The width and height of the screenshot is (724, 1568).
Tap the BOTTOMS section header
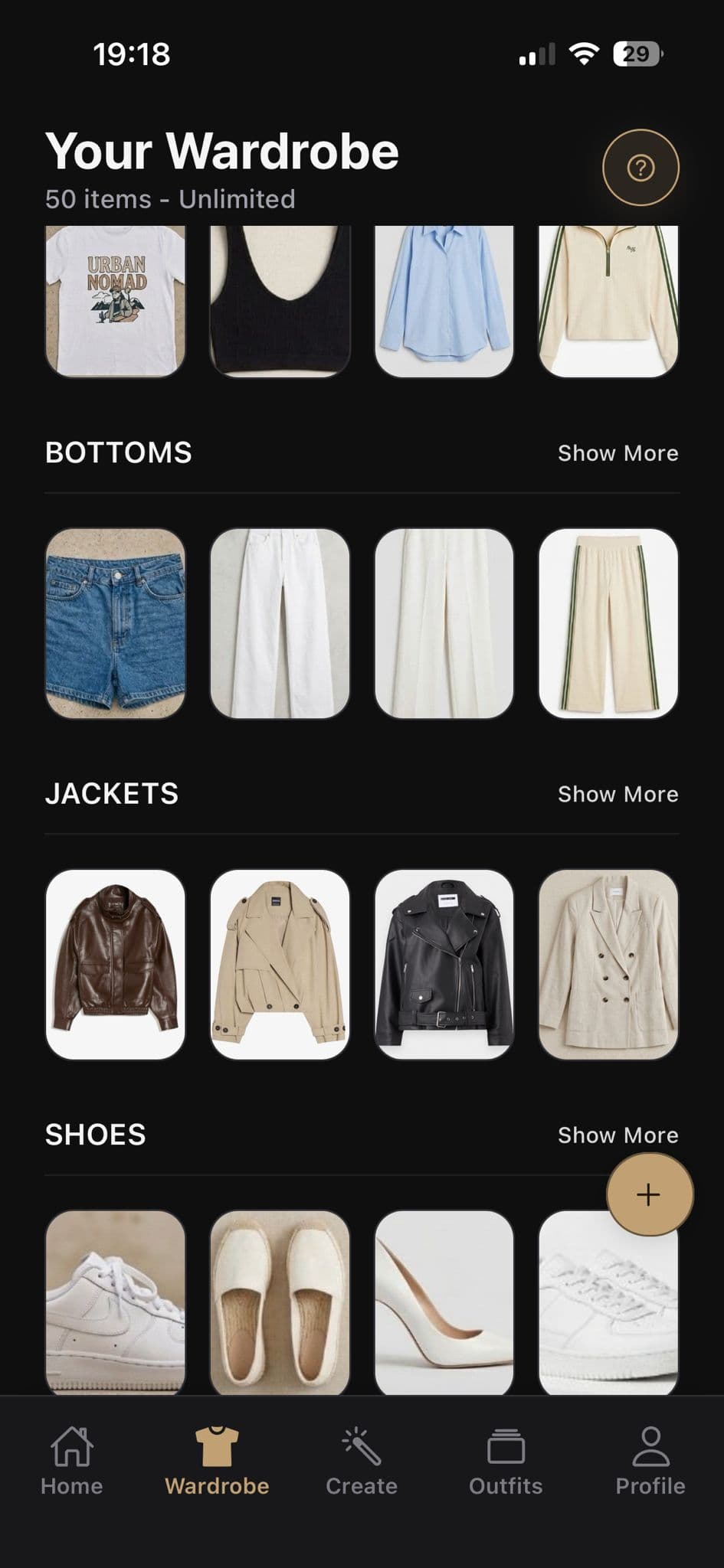point(118,452)
